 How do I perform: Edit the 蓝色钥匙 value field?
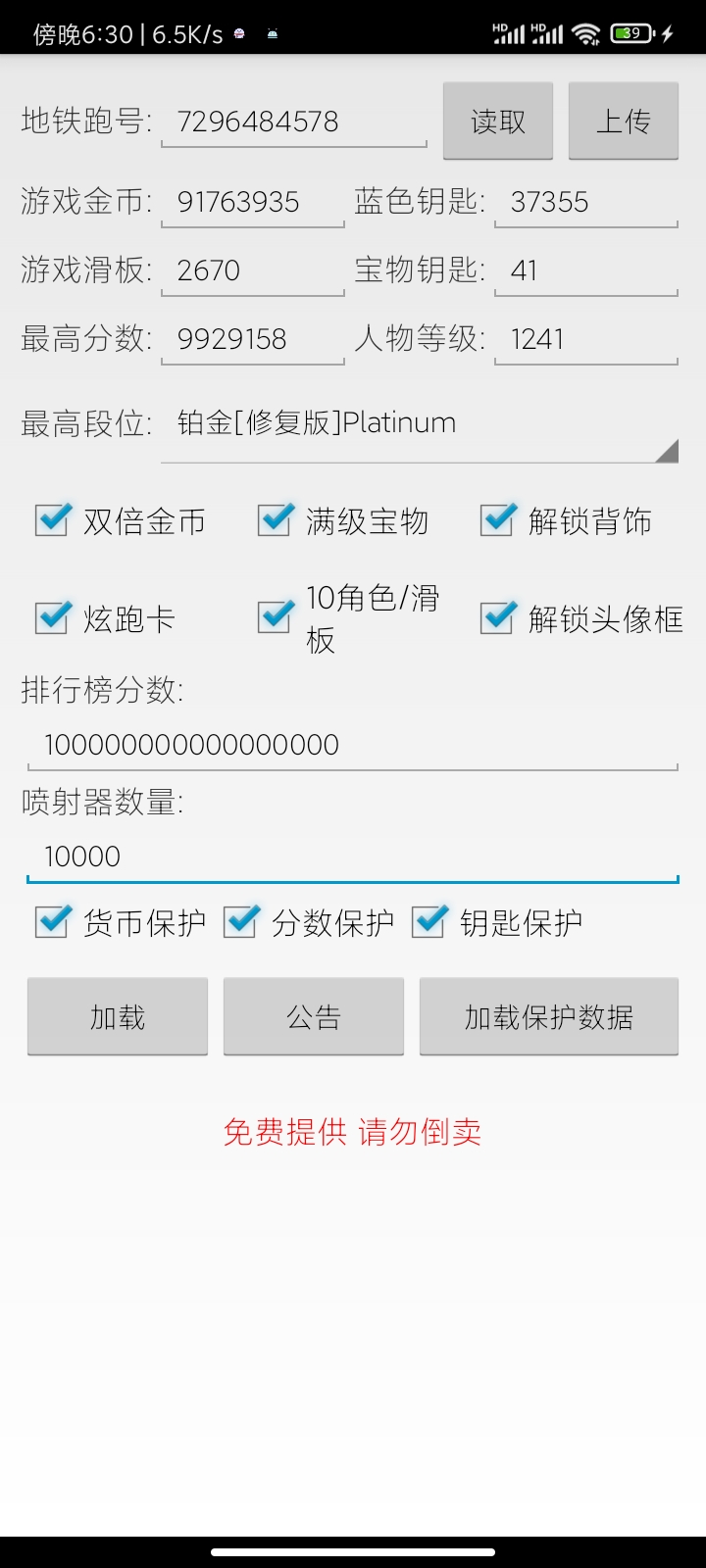click(x=585, y=203)
